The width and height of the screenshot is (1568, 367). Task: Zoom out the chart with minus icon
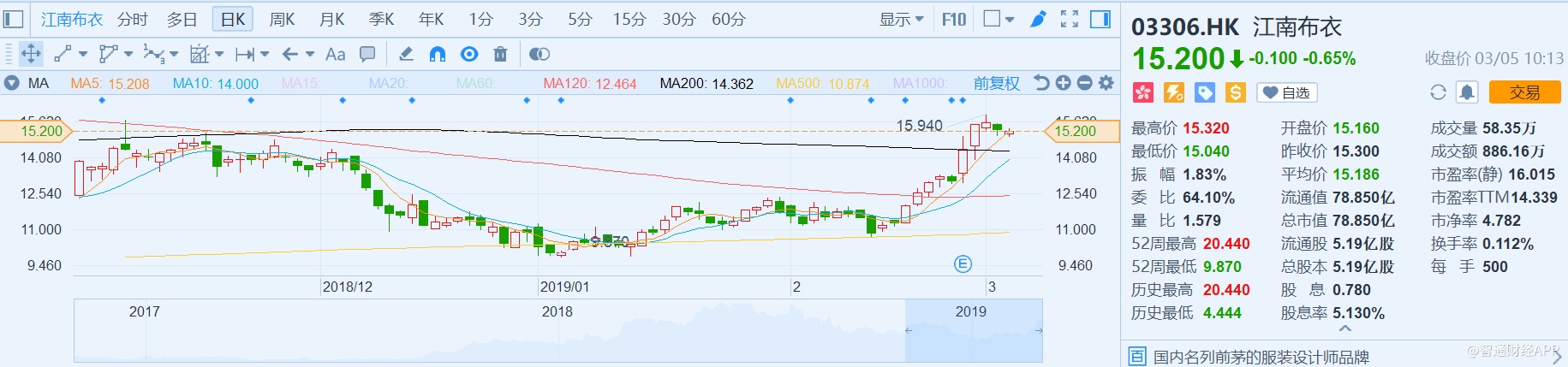pos(1084,83)
